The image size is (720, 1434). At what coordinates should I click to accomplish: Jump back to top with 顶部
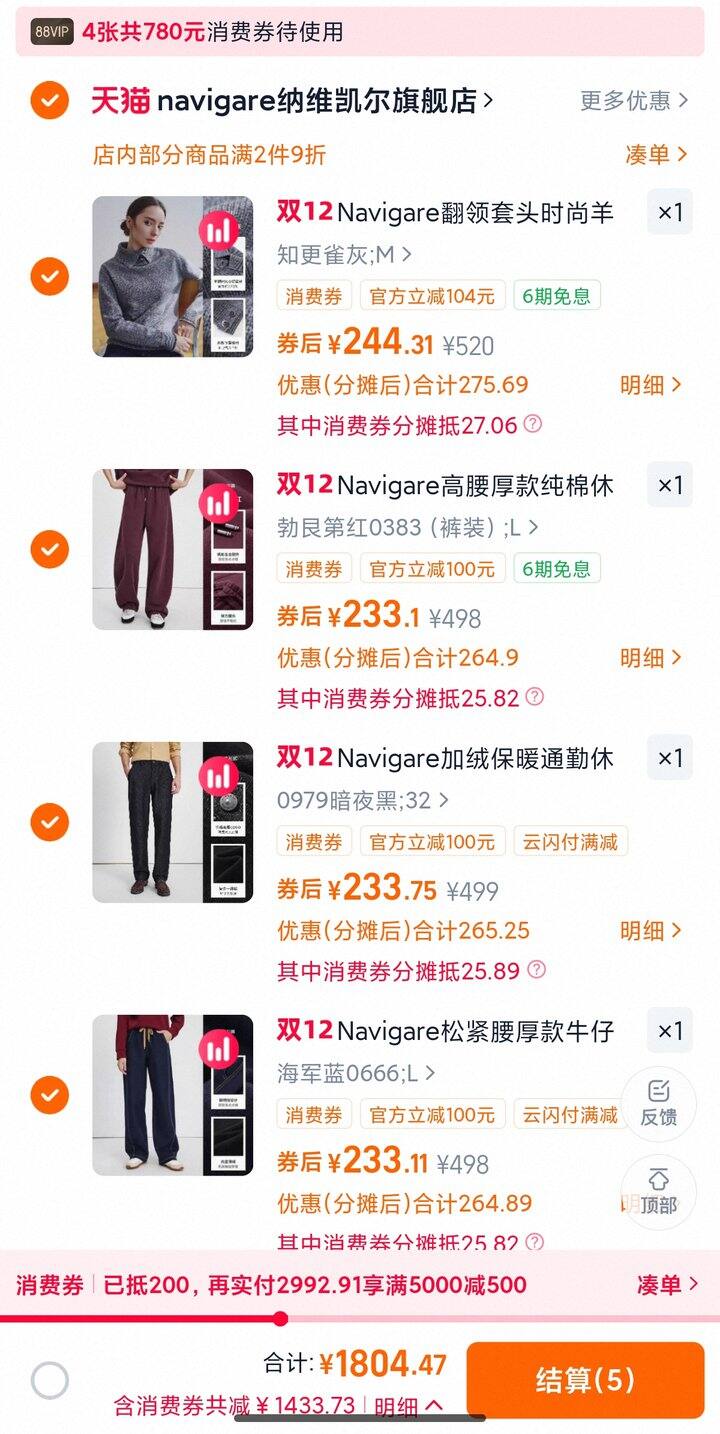coord(658,1192)
